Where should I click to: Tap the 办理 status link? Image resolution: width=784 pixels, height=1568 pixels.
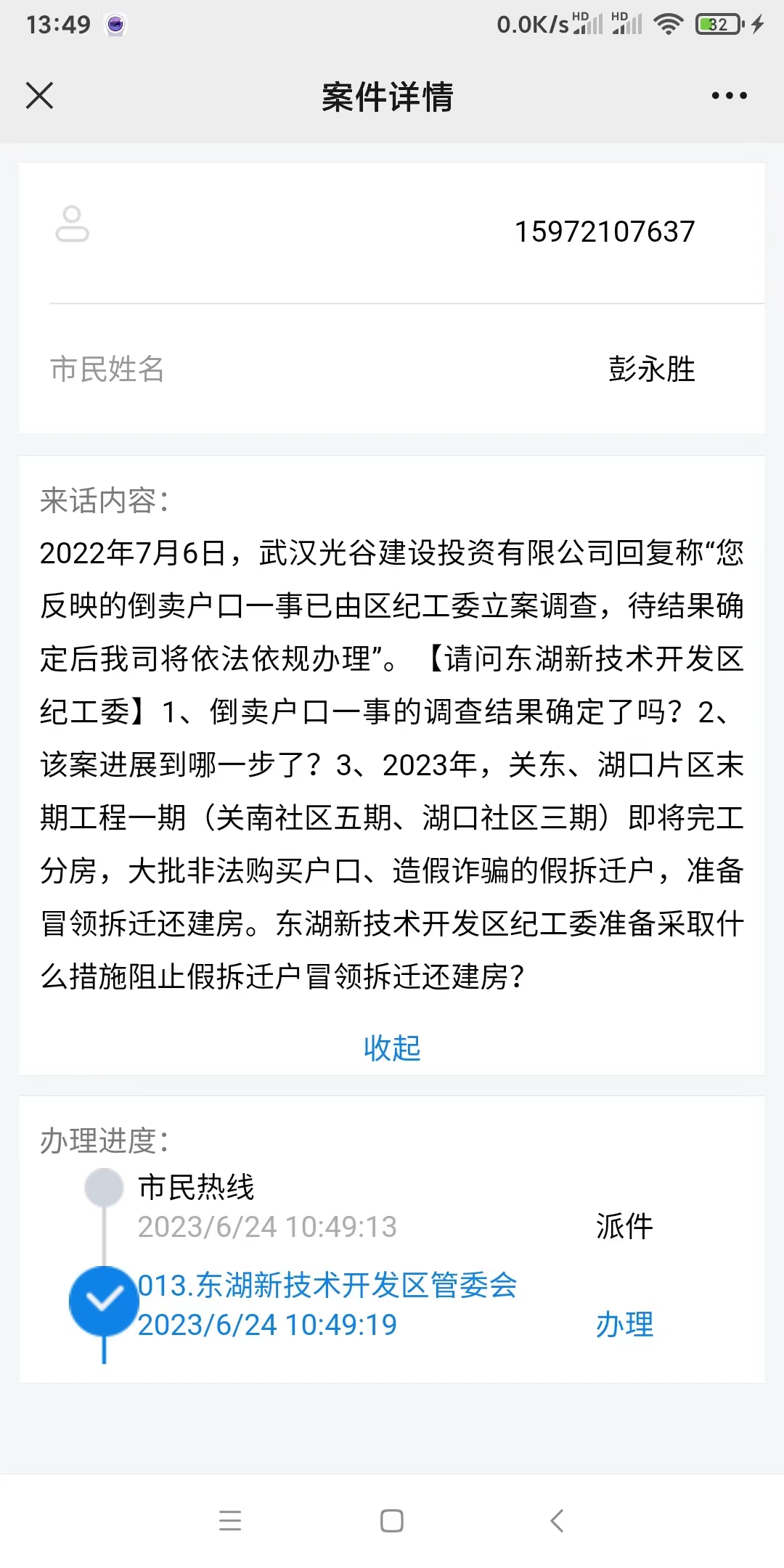624,1324
